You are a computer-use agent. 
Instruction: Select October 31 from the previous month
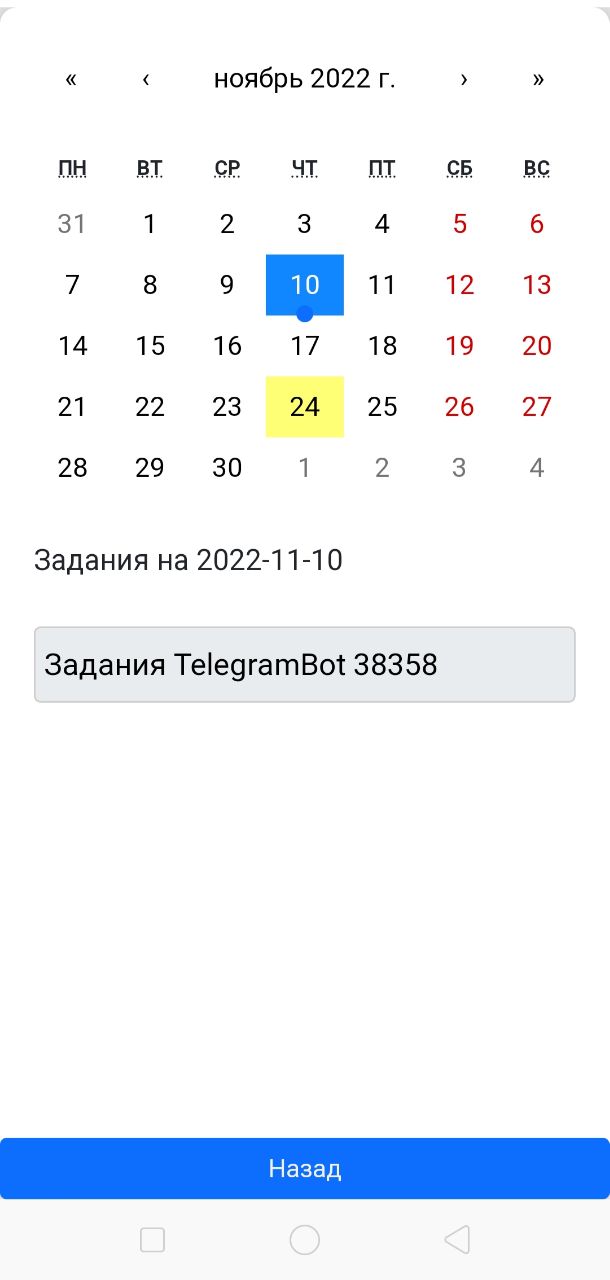(x=72, y=224)
